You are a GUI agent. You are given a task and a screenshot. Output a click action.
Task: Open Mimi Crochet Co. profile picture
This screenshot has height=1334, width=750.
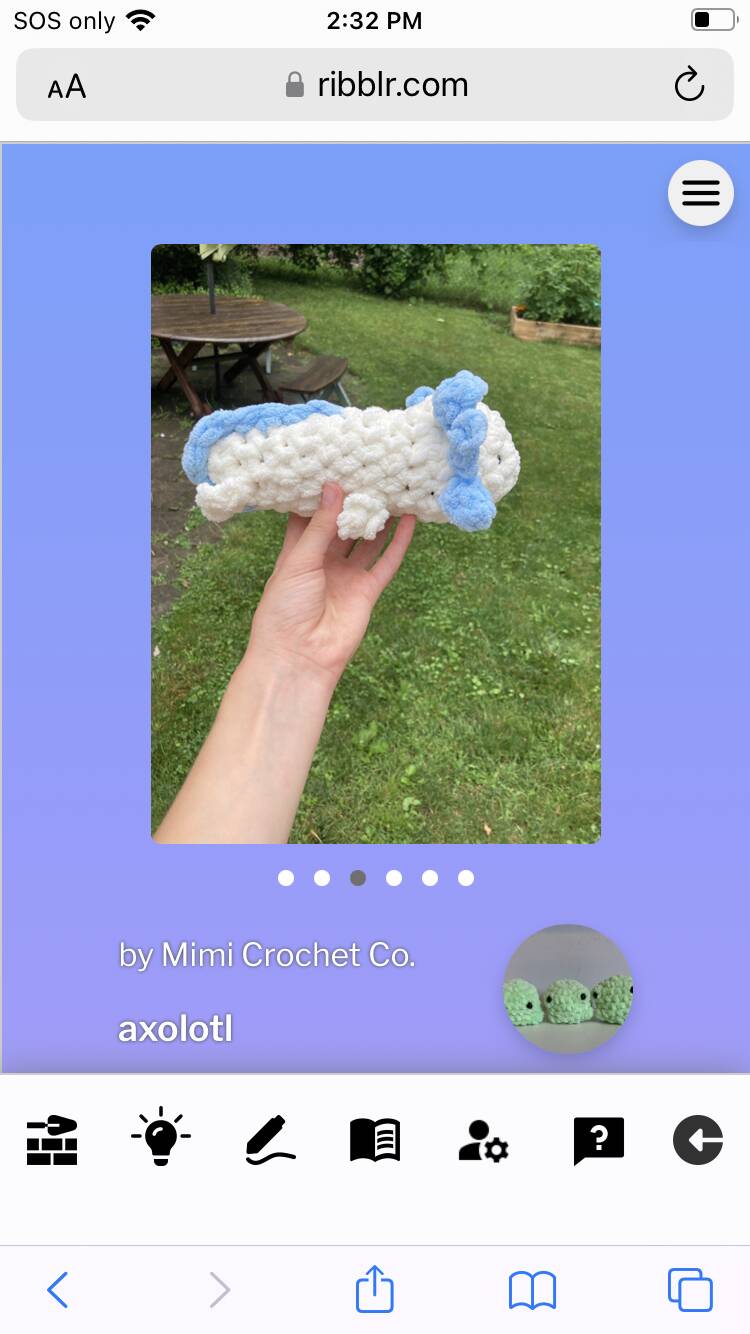coord(568,989)
